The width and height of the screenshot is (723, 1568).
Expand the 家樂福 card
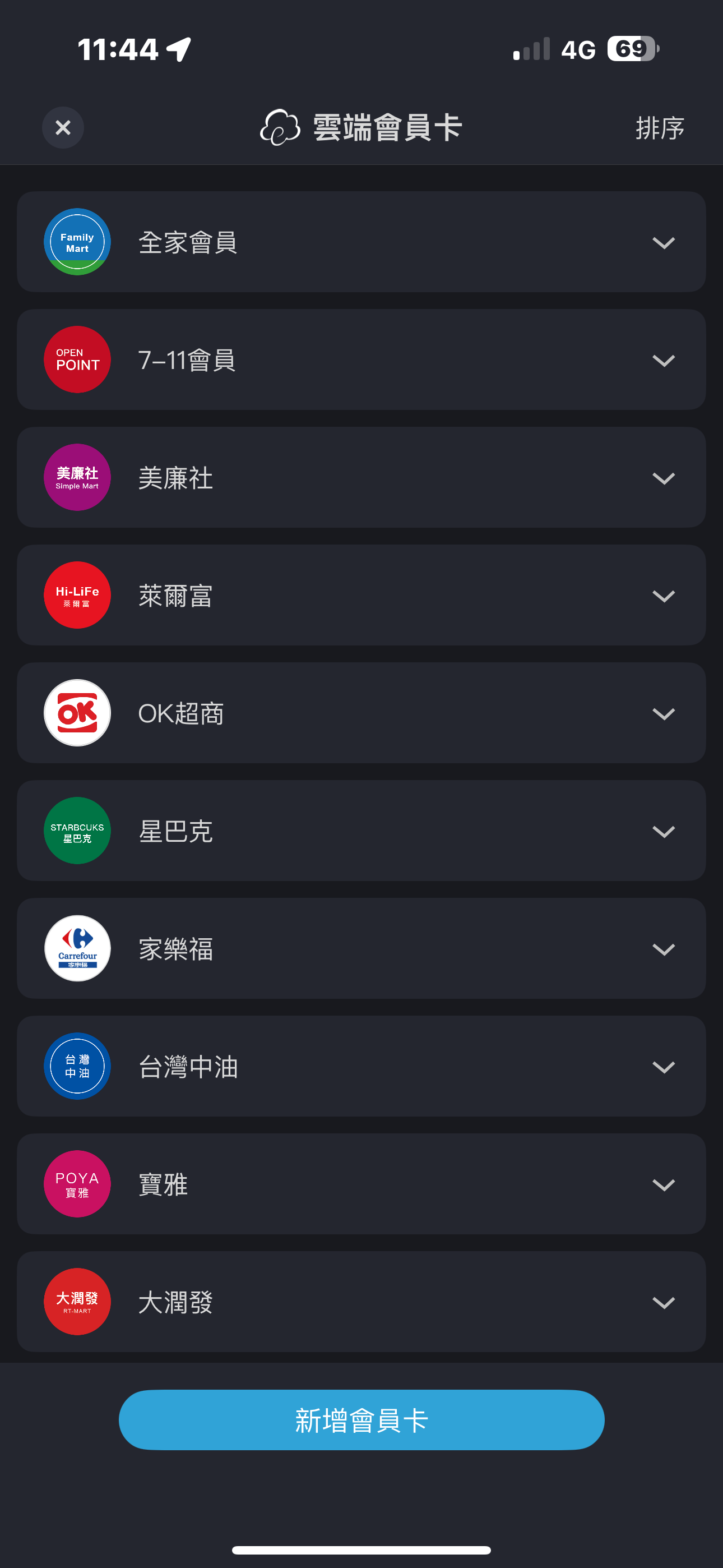point(361,948)
